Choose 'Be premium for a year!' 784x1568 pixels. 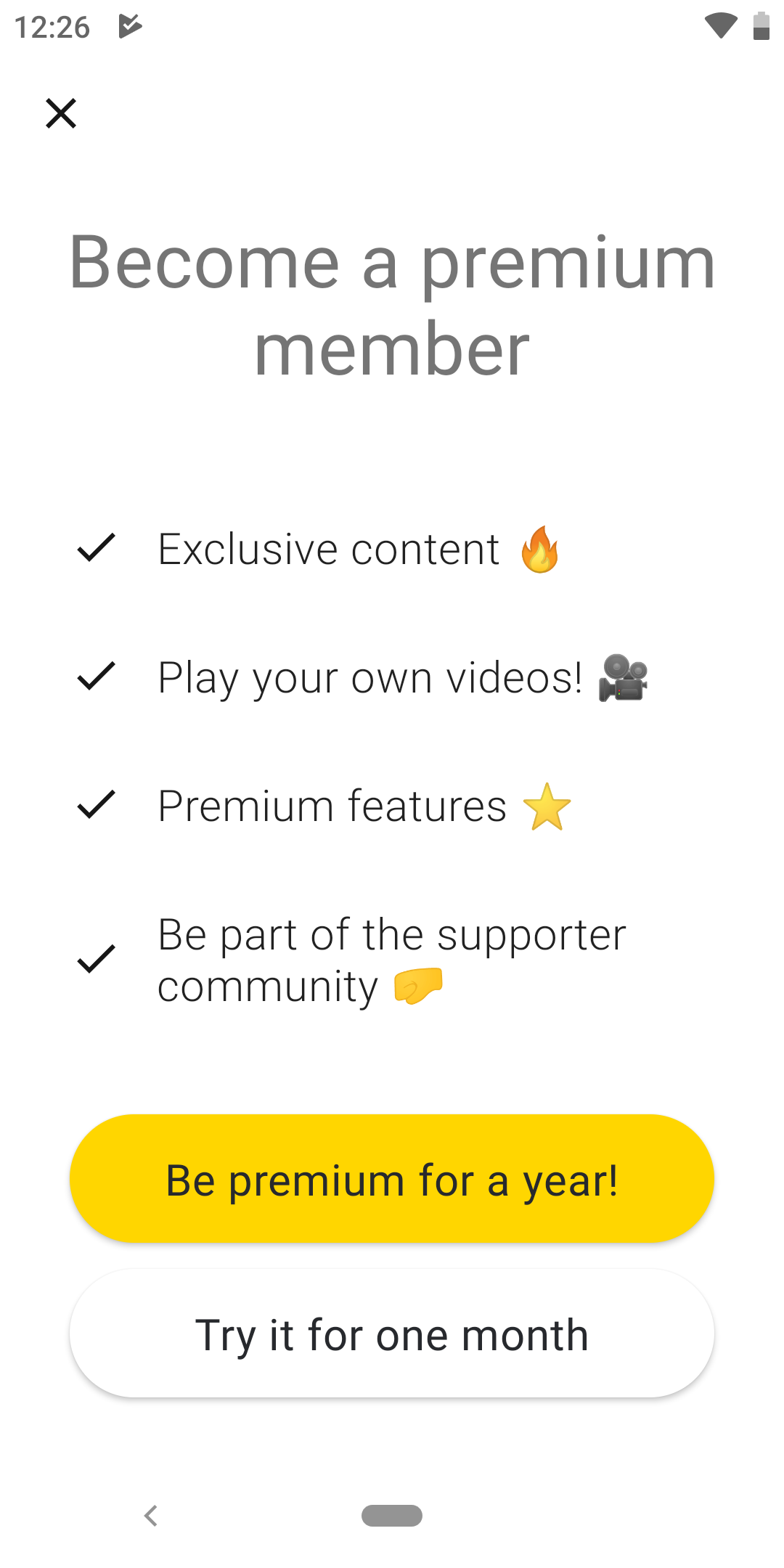[392, 1179]
